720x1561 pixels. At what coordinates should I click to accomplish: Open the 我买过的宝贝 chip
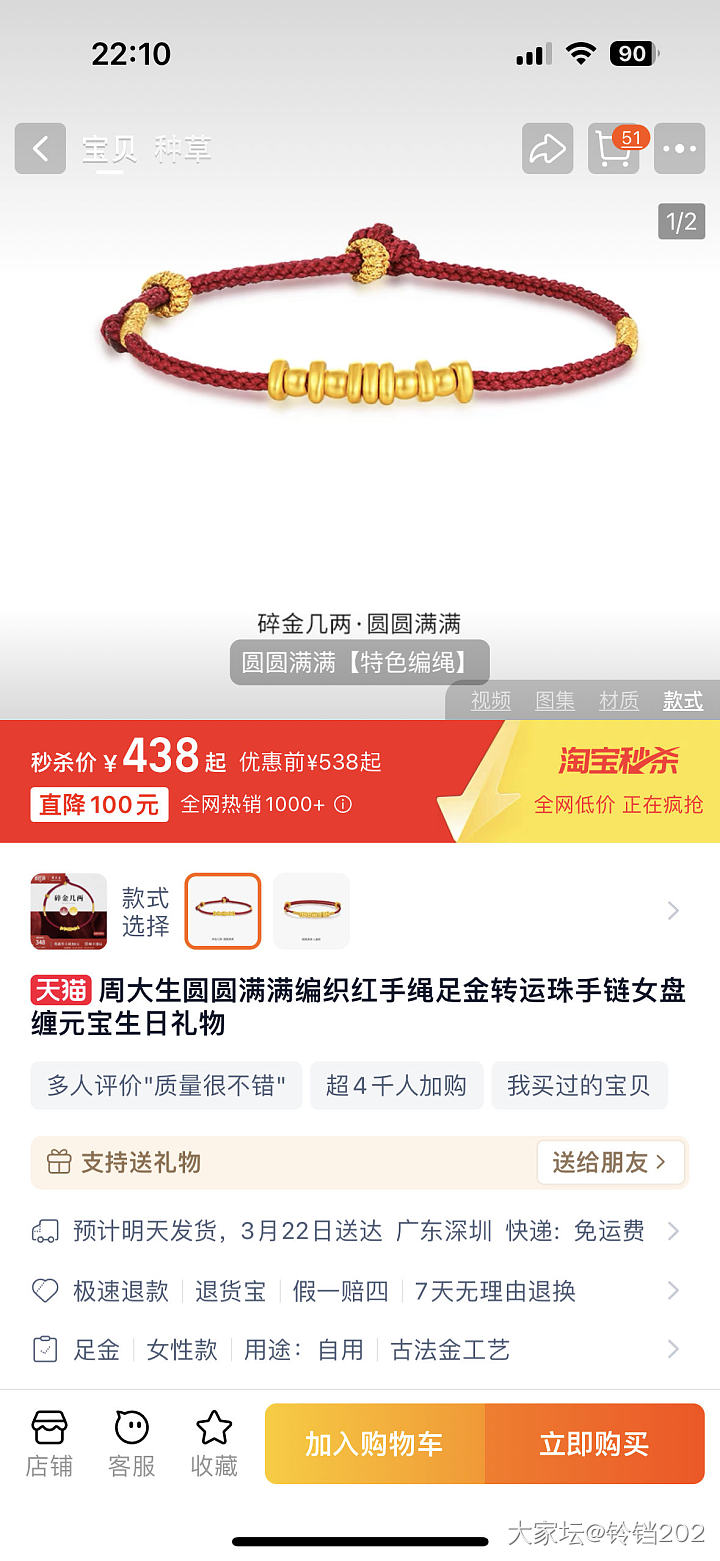point(579,1086)
